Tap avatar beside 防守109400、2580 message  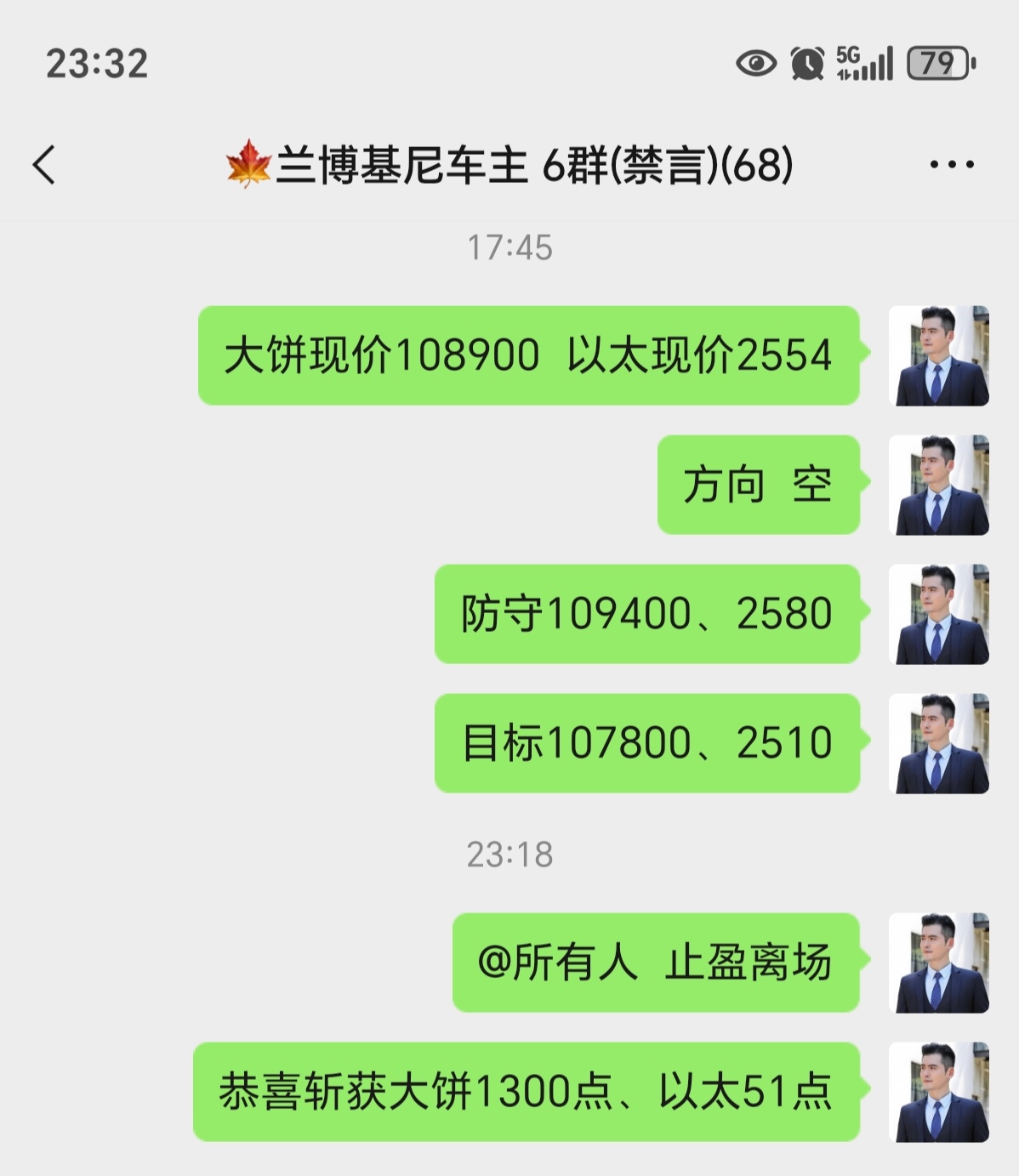point(938,614)
